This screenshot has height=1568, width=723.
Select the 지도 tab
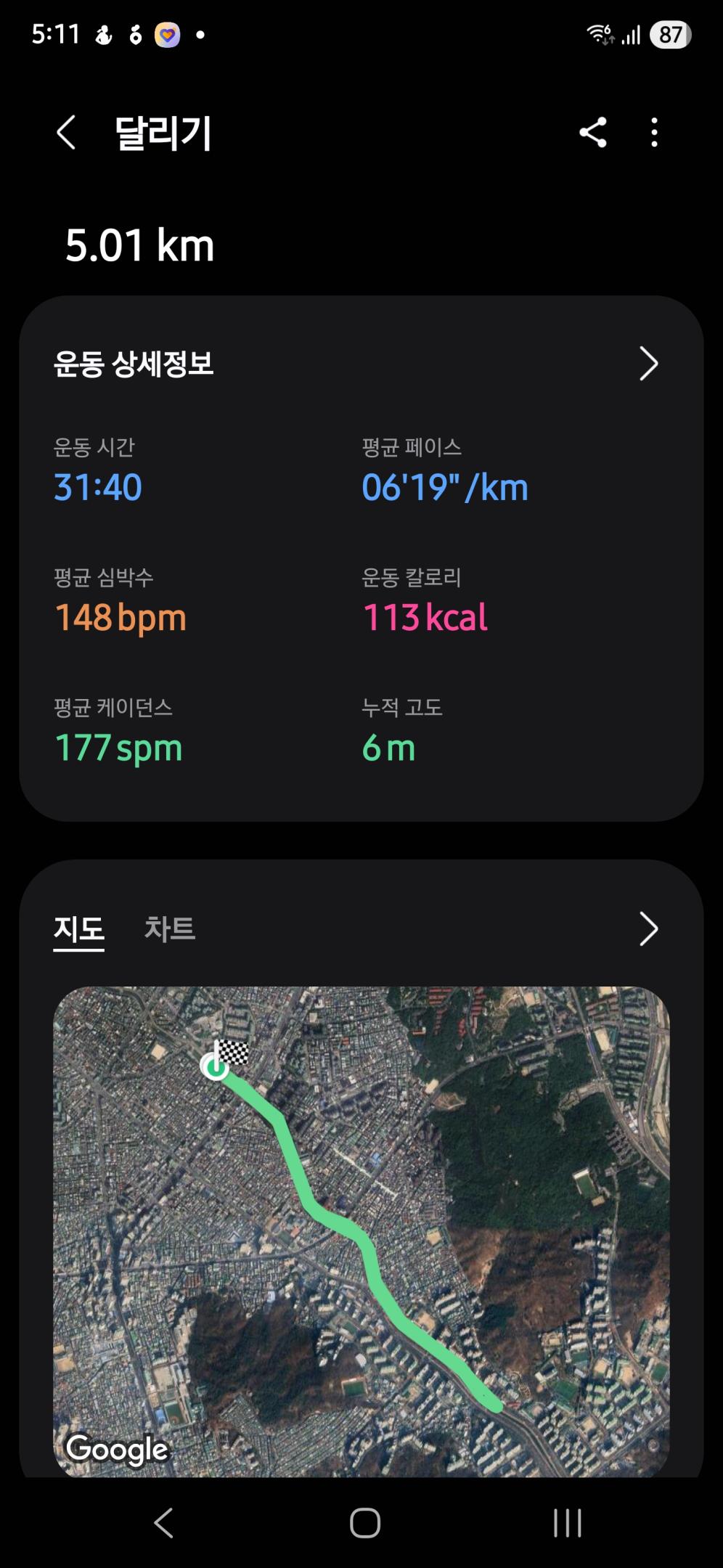(x=78, y=930)
